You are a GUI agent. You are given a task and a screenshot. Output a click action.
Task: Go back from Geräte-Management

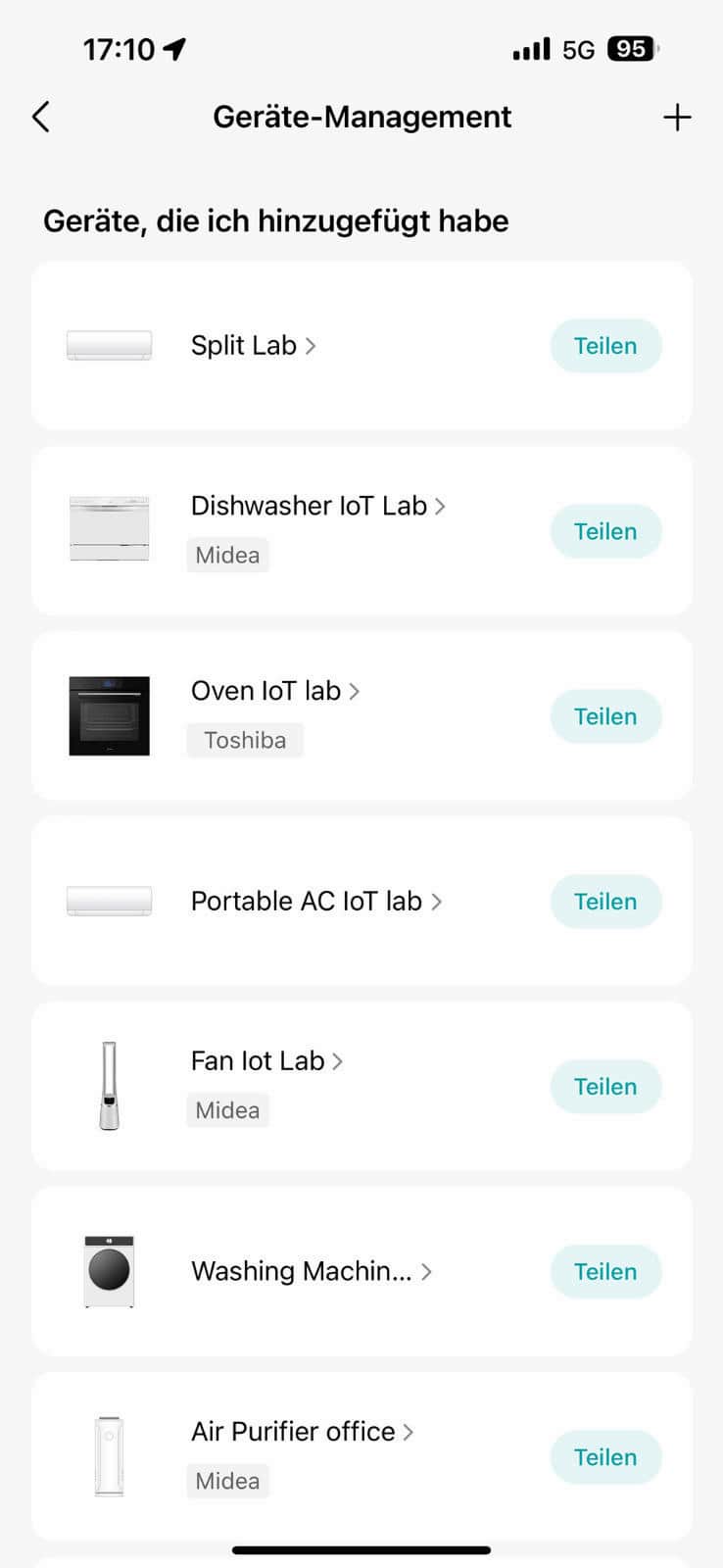click(41, 118)
